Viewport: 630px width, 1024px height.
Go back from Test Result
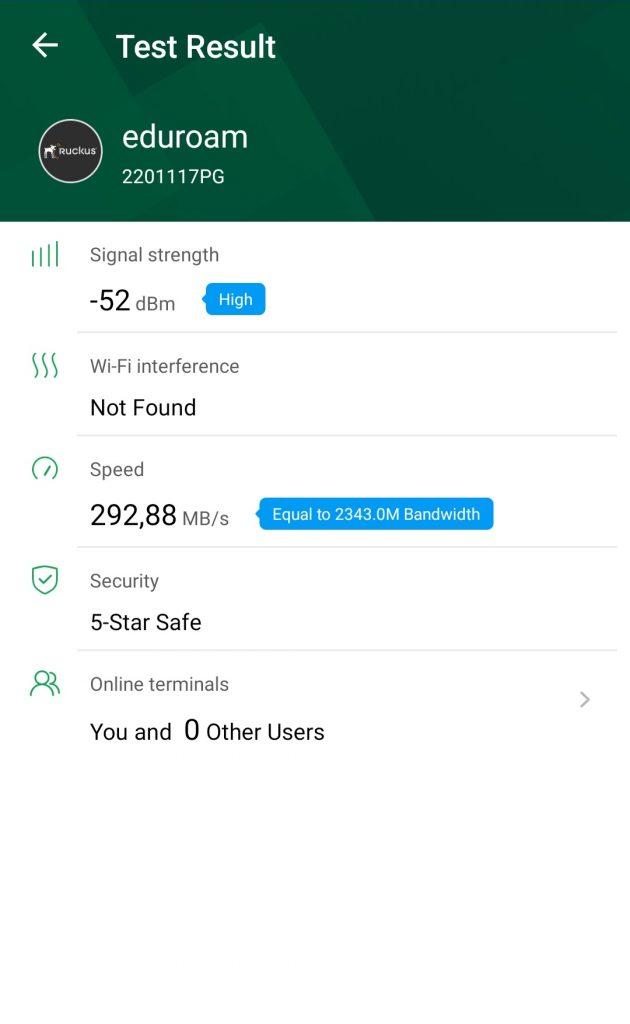[45, 45]
